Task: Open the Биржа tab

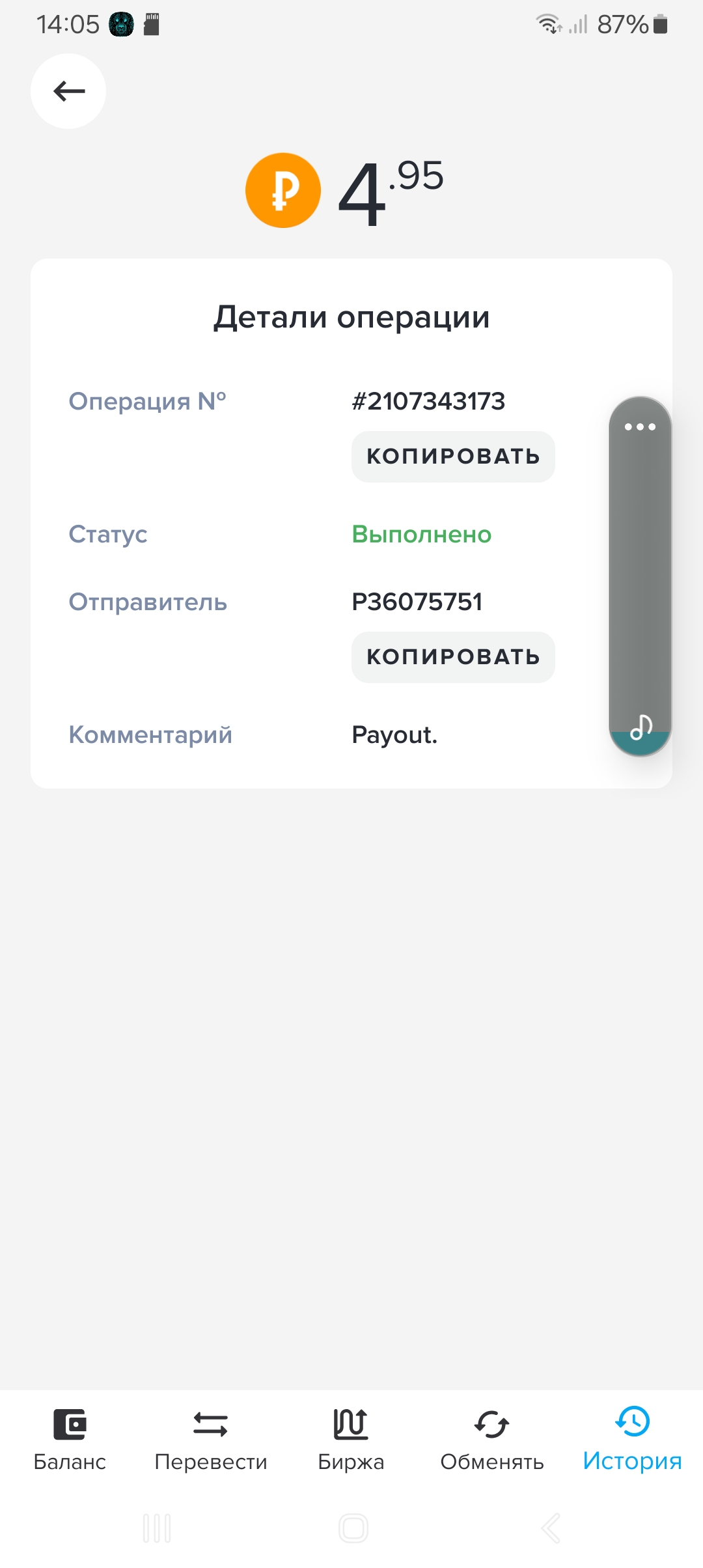Action: (351, 1439)
